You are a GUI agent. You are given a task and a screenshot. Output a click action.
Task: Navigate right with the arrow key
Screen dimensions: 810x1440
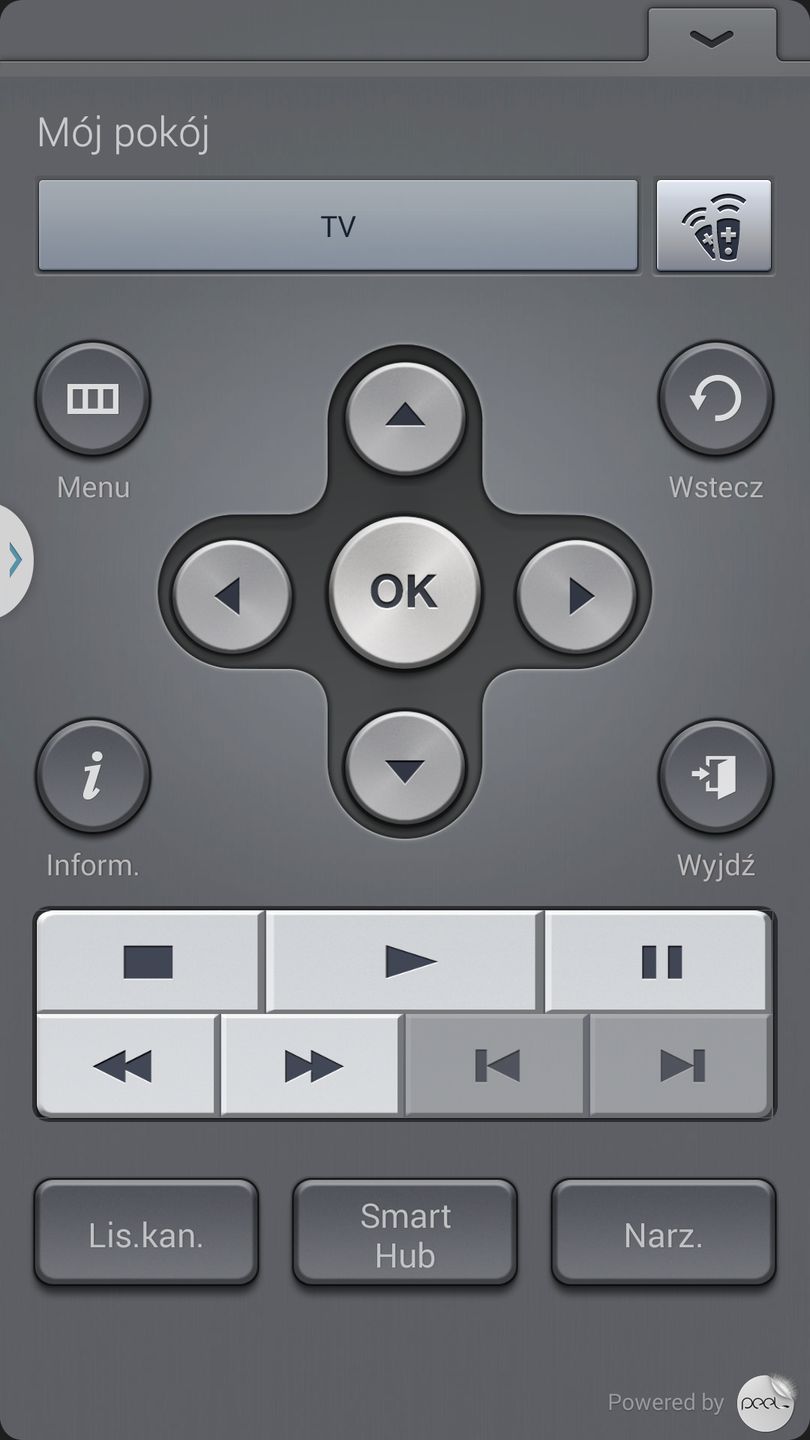pyautogui.click(x=577, y=596)
